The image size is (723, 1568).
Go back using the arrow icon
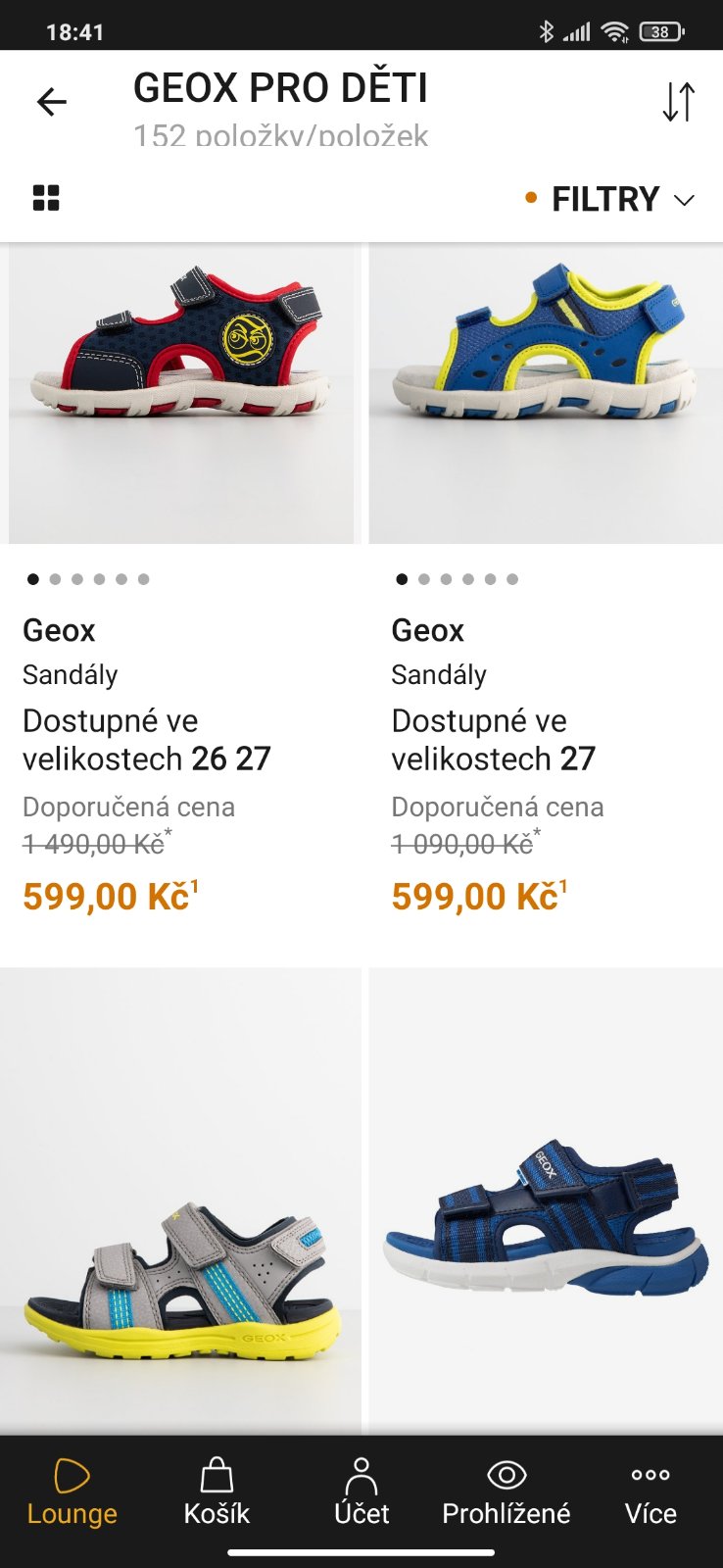coord(52,102)
